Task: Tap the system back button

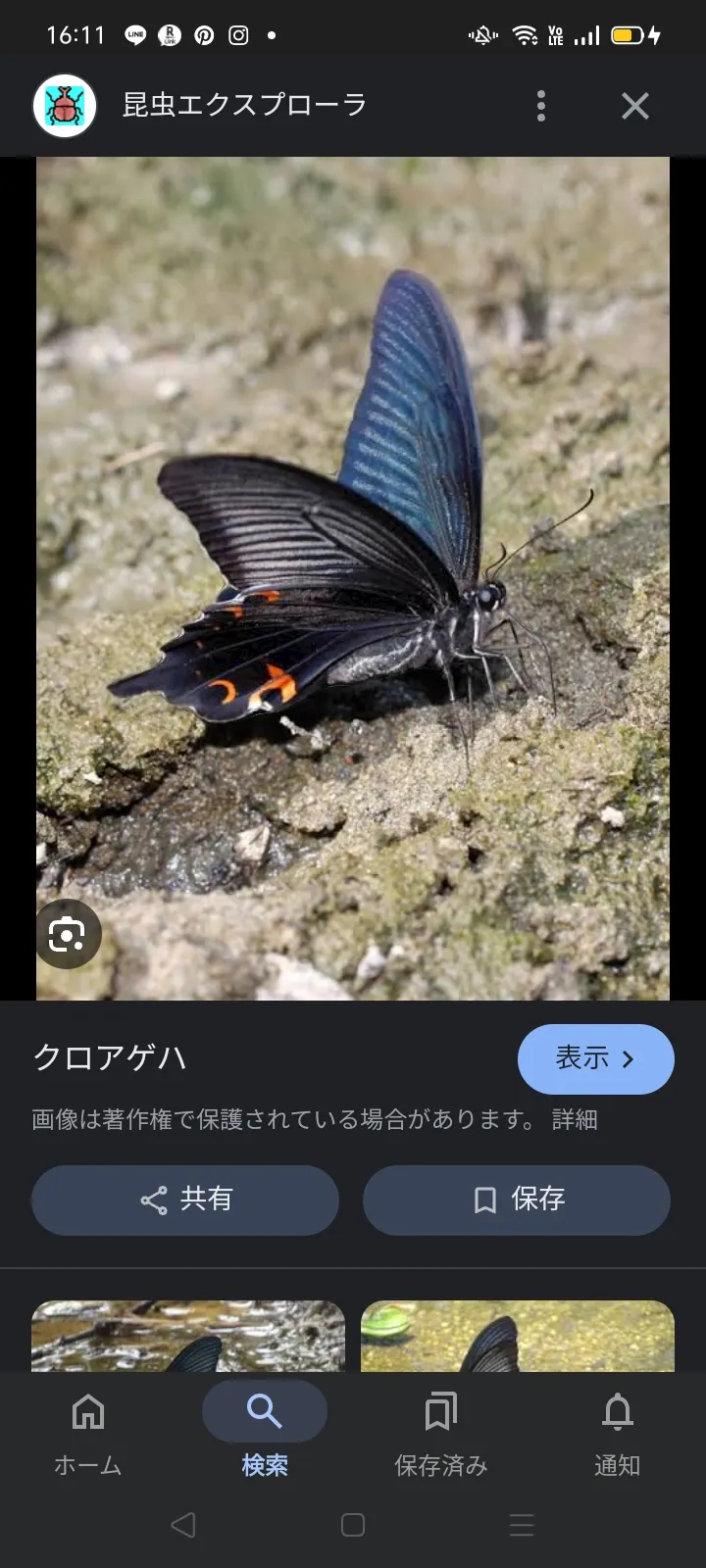Action: pos(183,1525)
